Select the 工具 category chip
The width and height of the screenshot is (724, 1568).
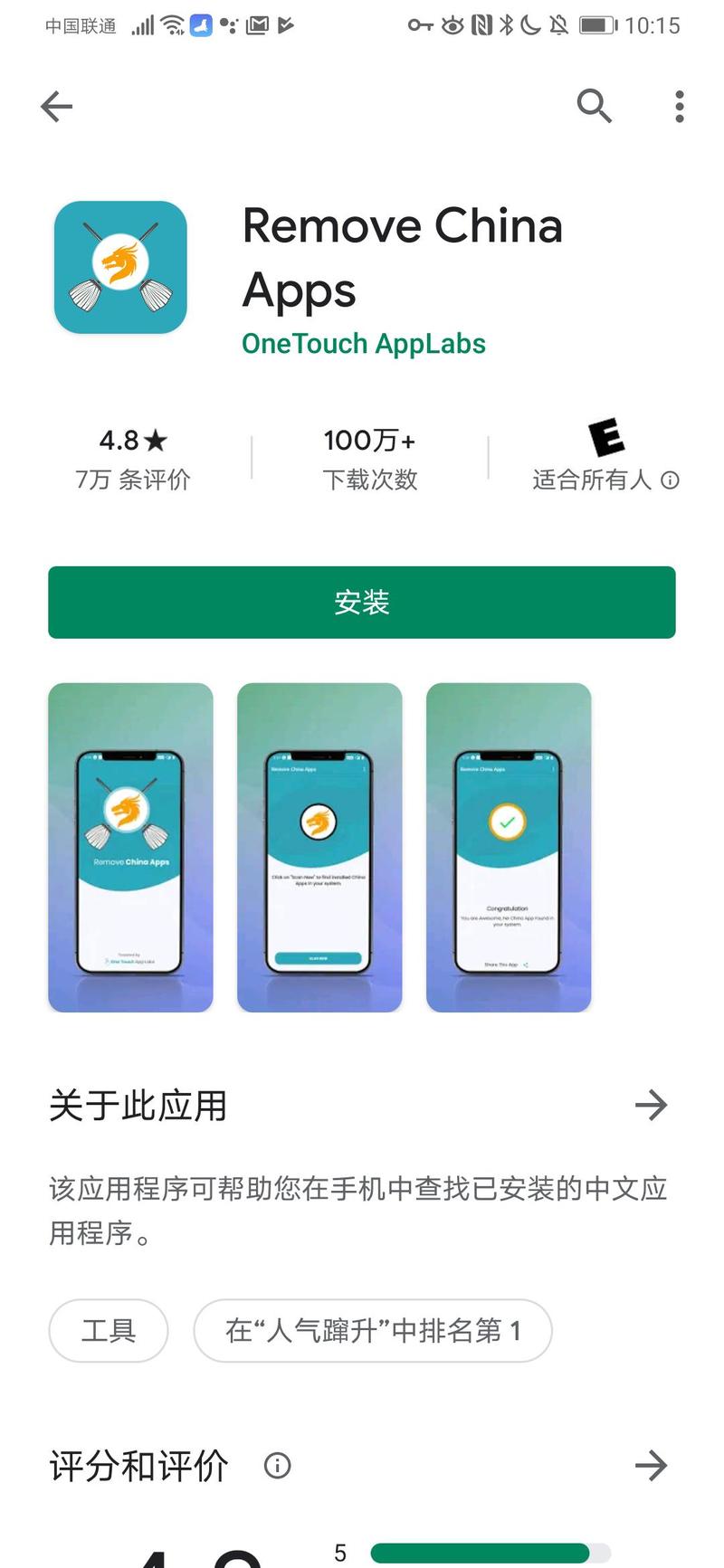click(108, 1330)
